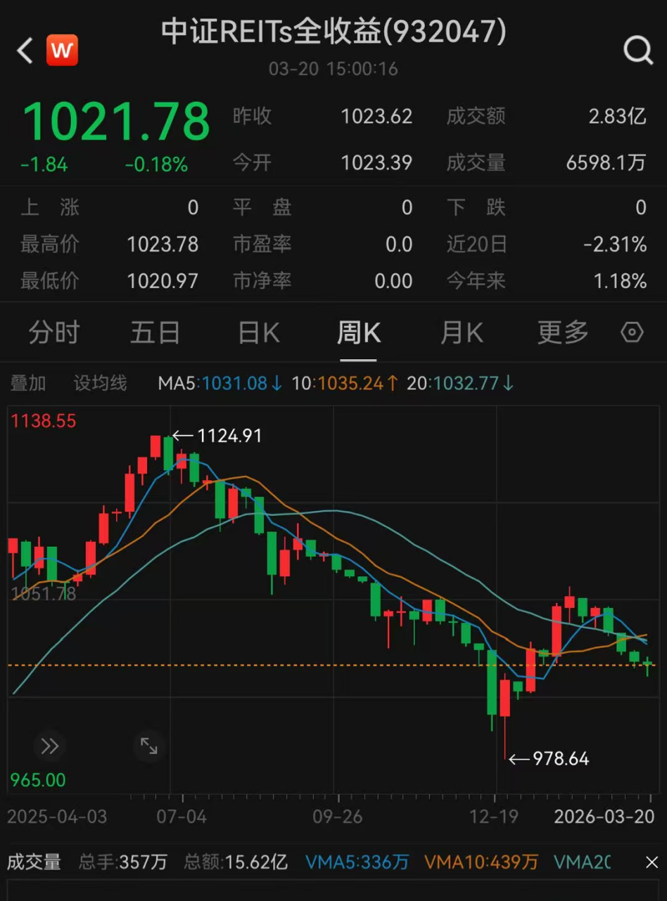The image size is (667, 901).
Task: Tap 叠加 to overlay another index
Action: point(28,383)
